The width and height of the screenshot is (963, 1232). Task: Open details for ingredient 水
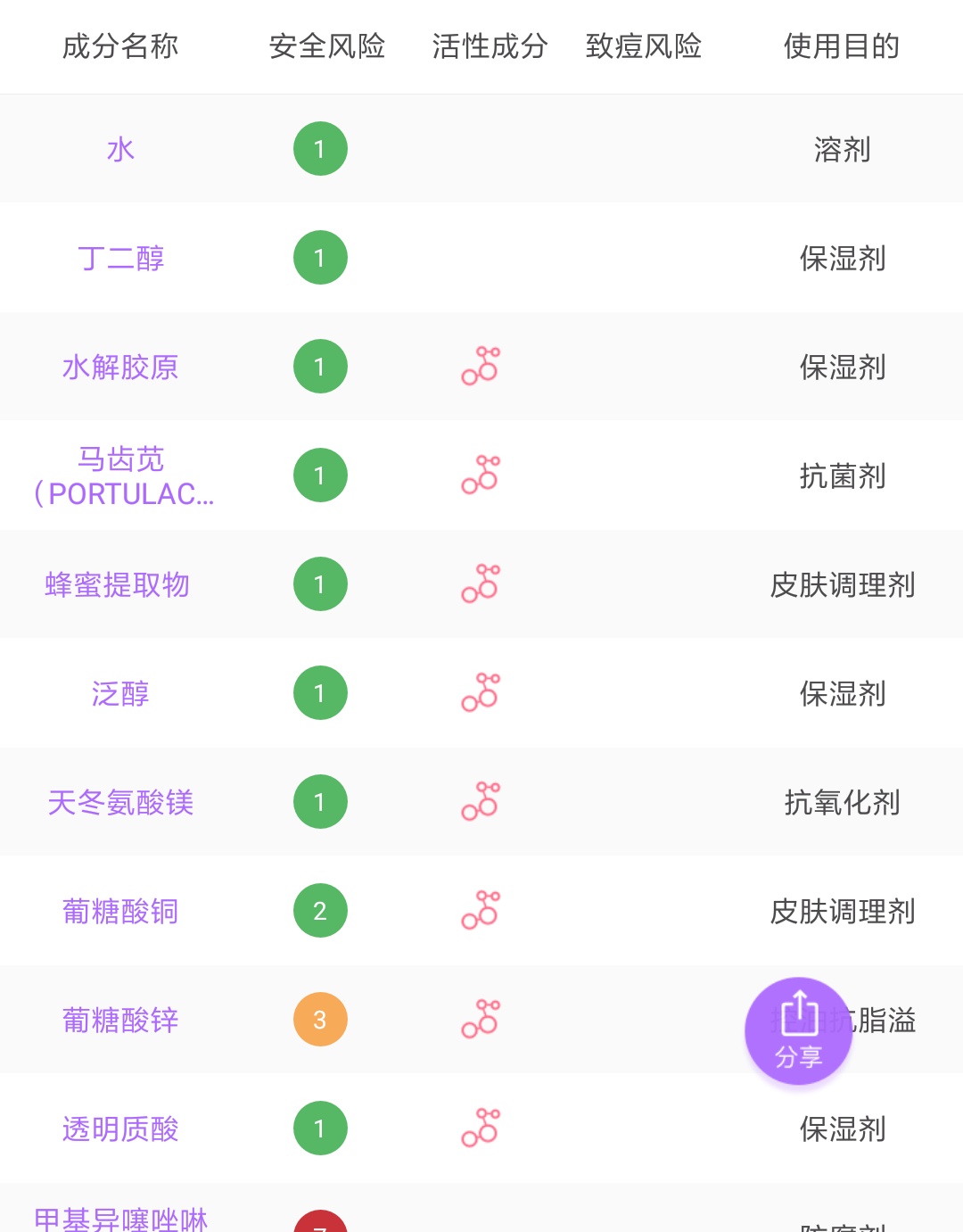tap(120, 148)
